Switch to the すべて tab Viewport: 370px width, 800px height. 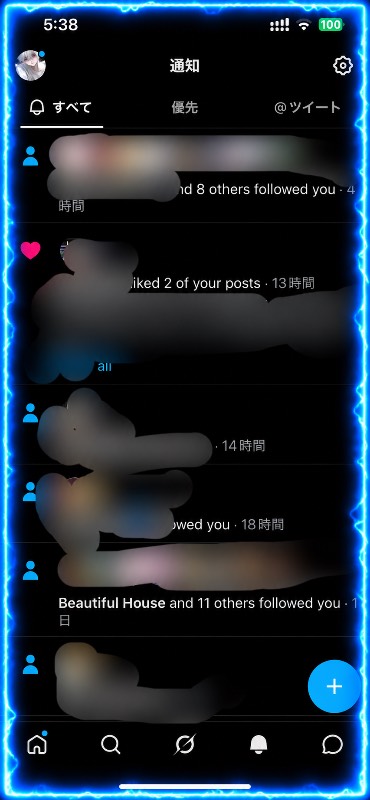61,108
